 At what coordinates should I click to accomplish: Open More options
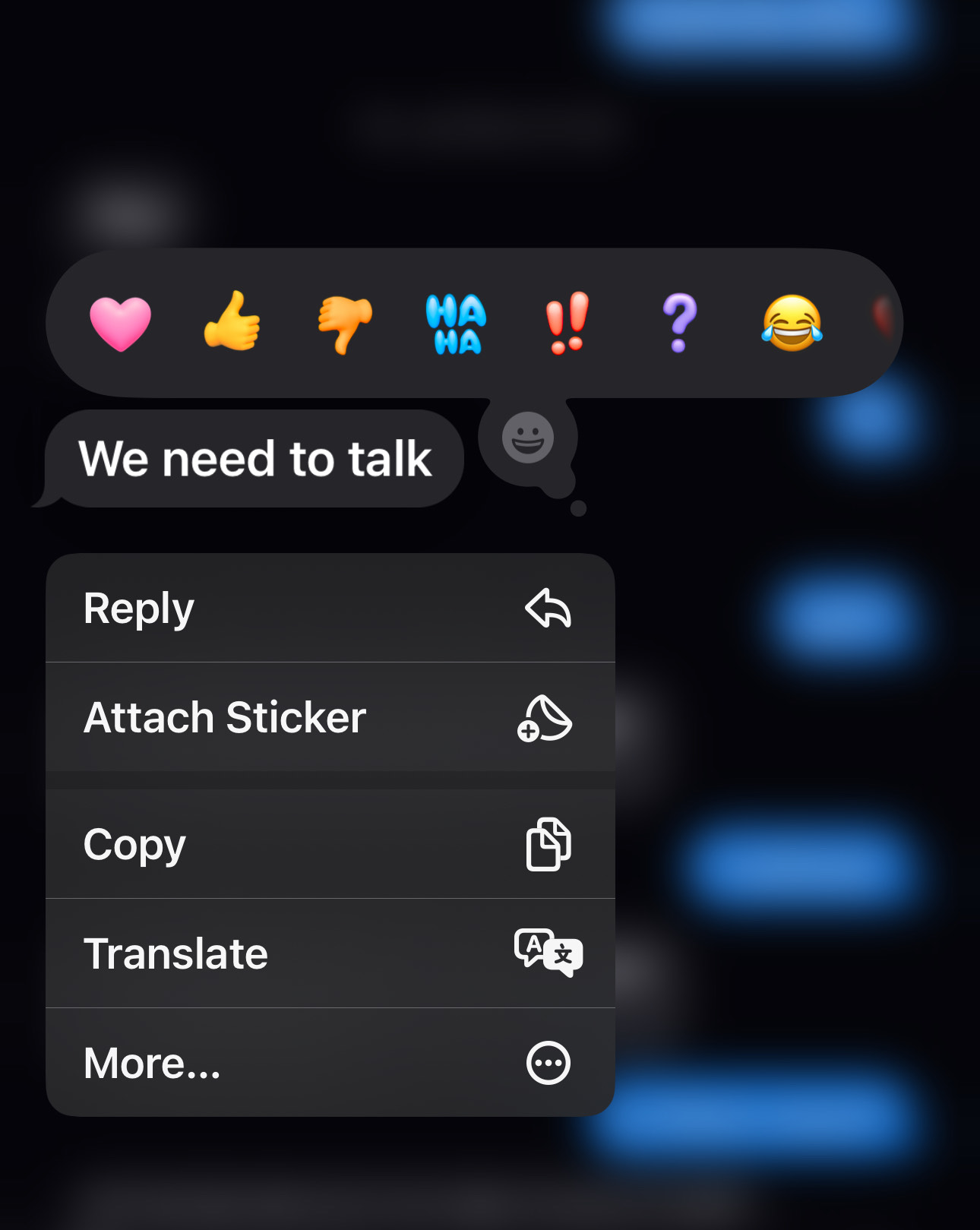click(330, 1063)
